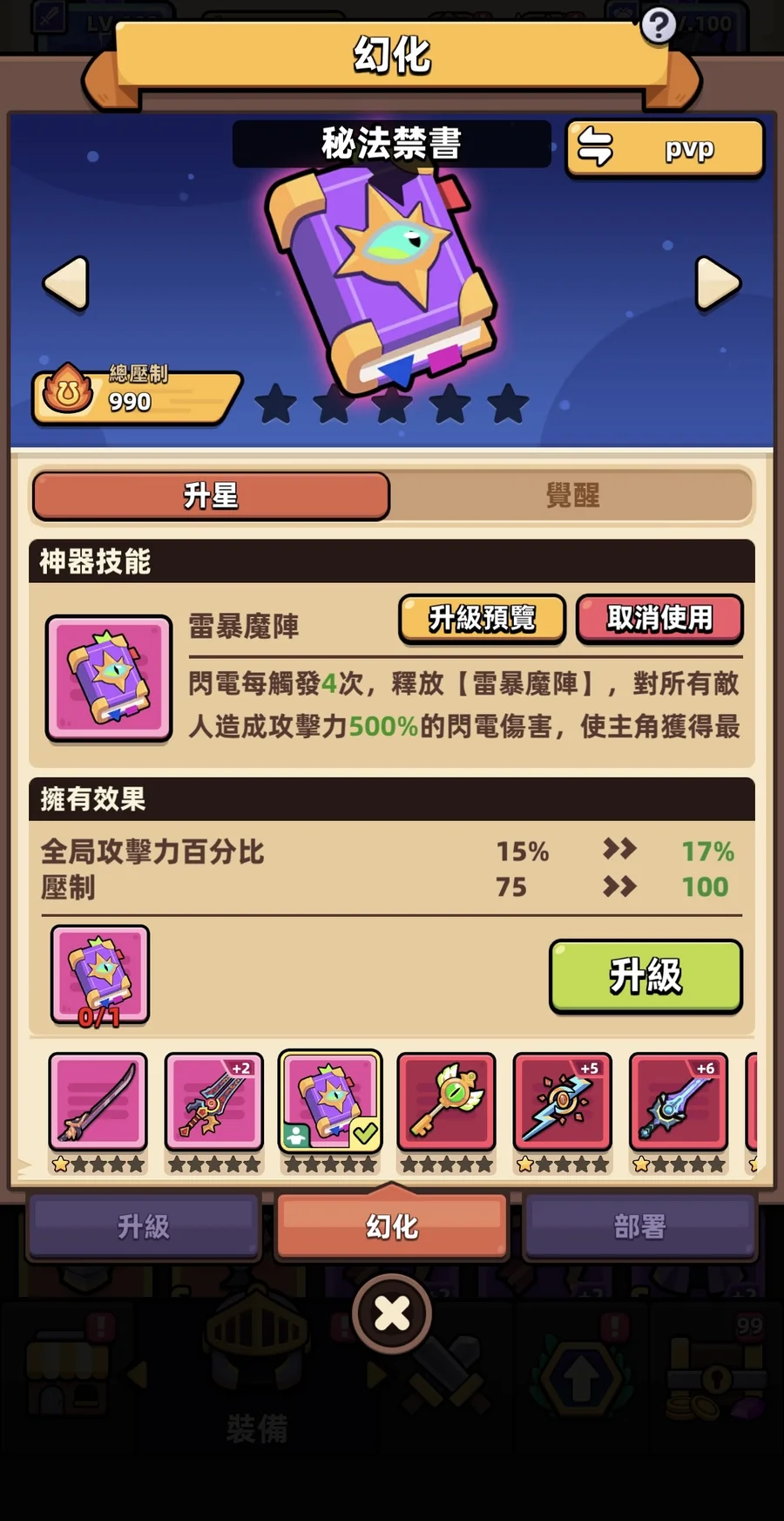Select the +2 sword artifact thumbnail
This screenshot has height=1521, width=784.
[x=213, y=1101]
